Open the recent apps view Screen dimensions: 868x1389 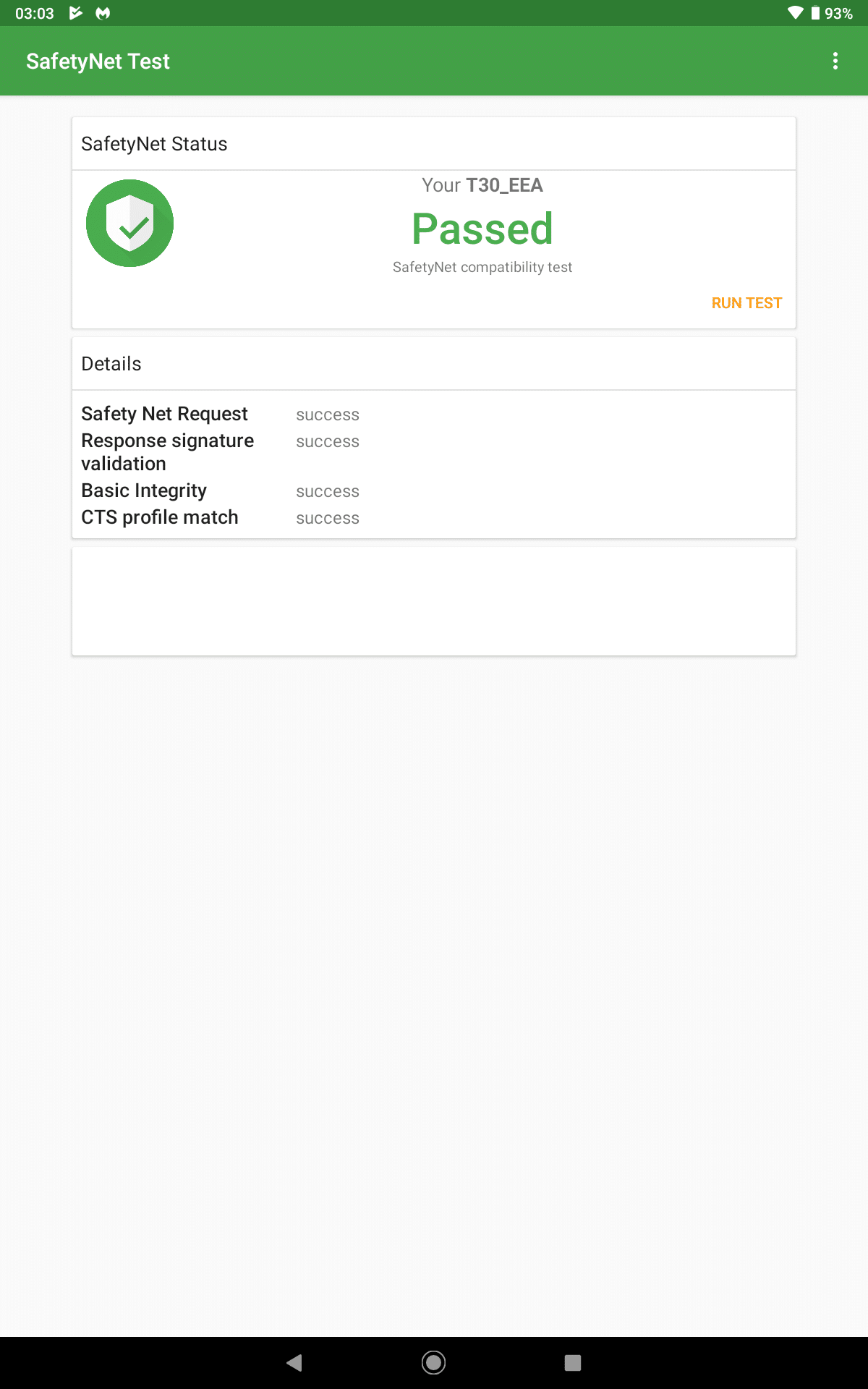point(573,1363)
